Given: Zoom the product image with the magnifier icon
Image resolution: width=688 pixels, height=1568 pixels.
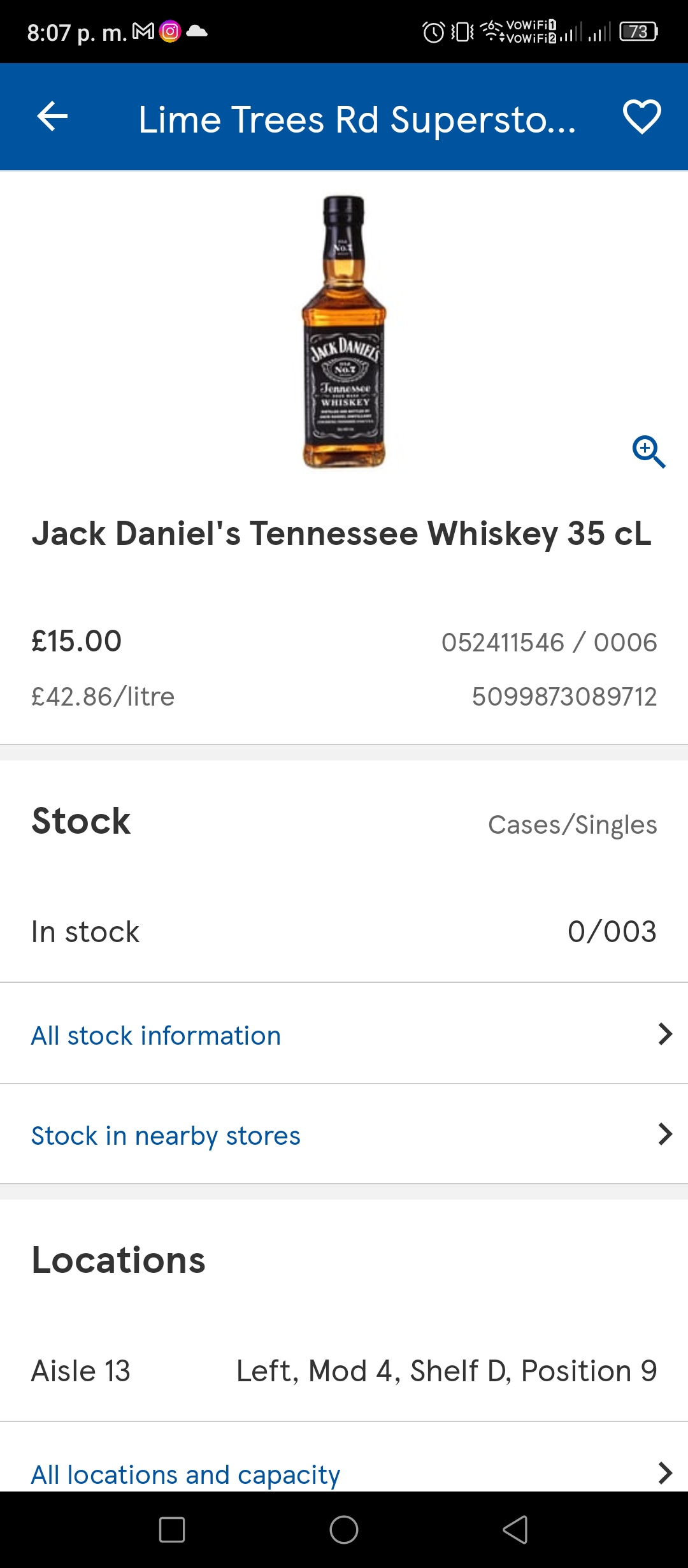Looking at the screenshot, I should pos(649,452).
